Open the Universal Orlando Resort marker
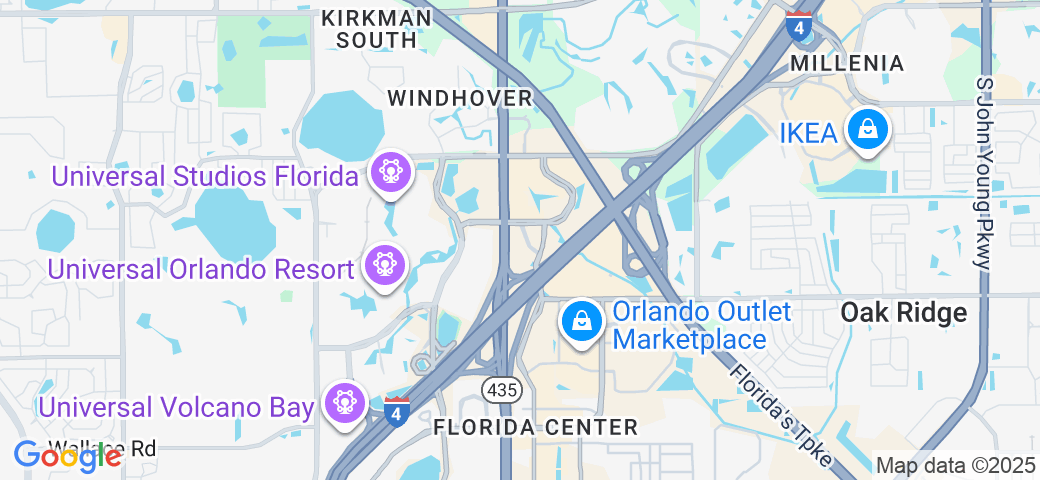The width and height of the screenshot is (1040, 480). coord(385,265)
